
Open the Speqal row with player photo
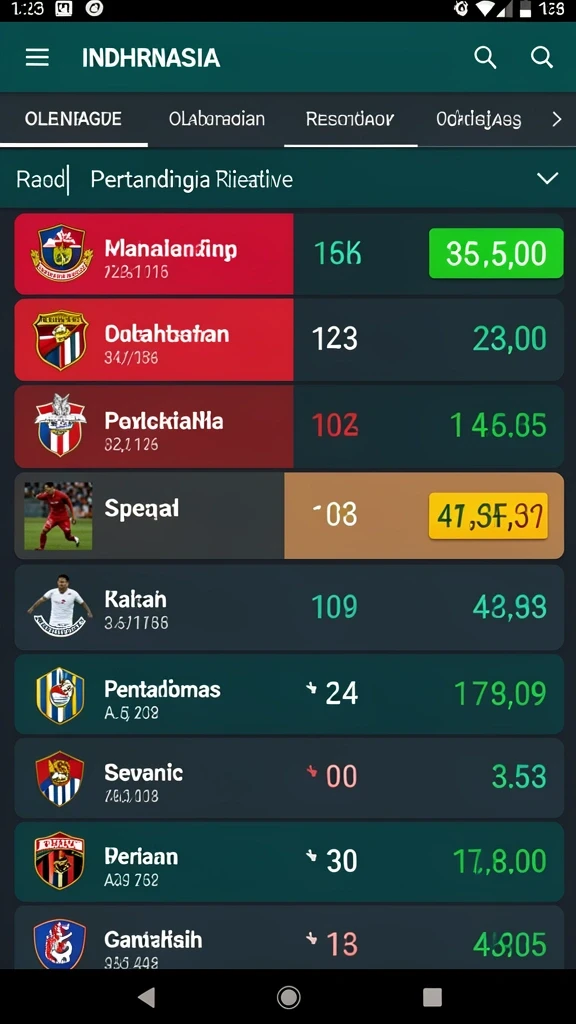coord(289,515)
